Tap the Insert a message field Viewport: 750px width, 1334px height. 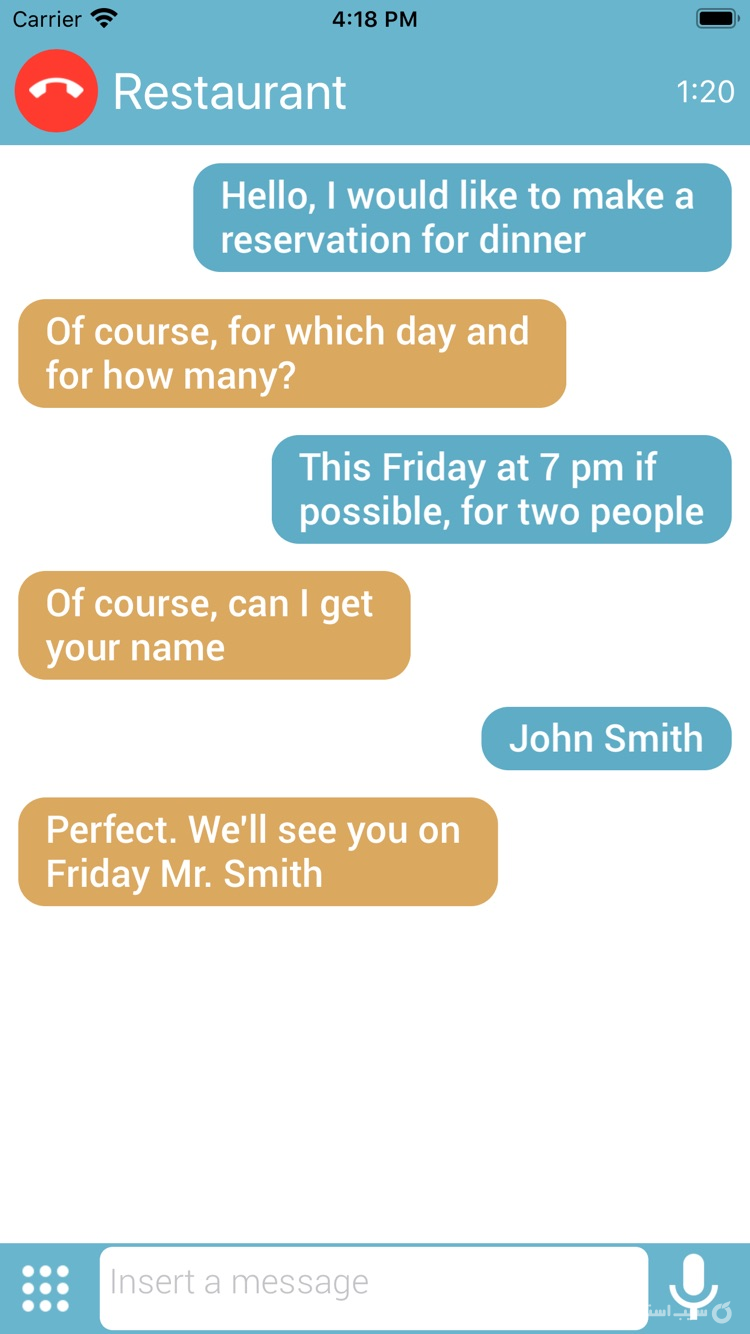coord(374,1287)
